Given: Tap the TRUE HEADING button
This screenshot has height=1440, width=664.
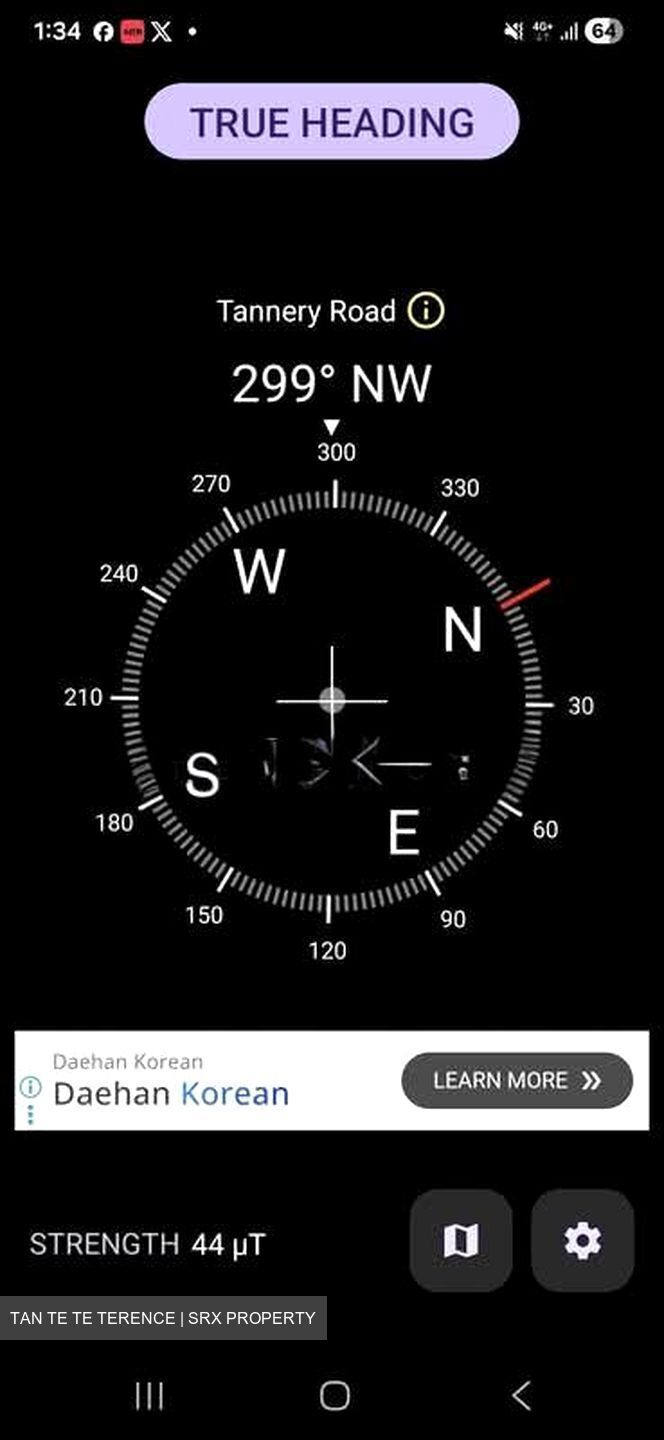Looking at the screenshot, I should [332, 122].
